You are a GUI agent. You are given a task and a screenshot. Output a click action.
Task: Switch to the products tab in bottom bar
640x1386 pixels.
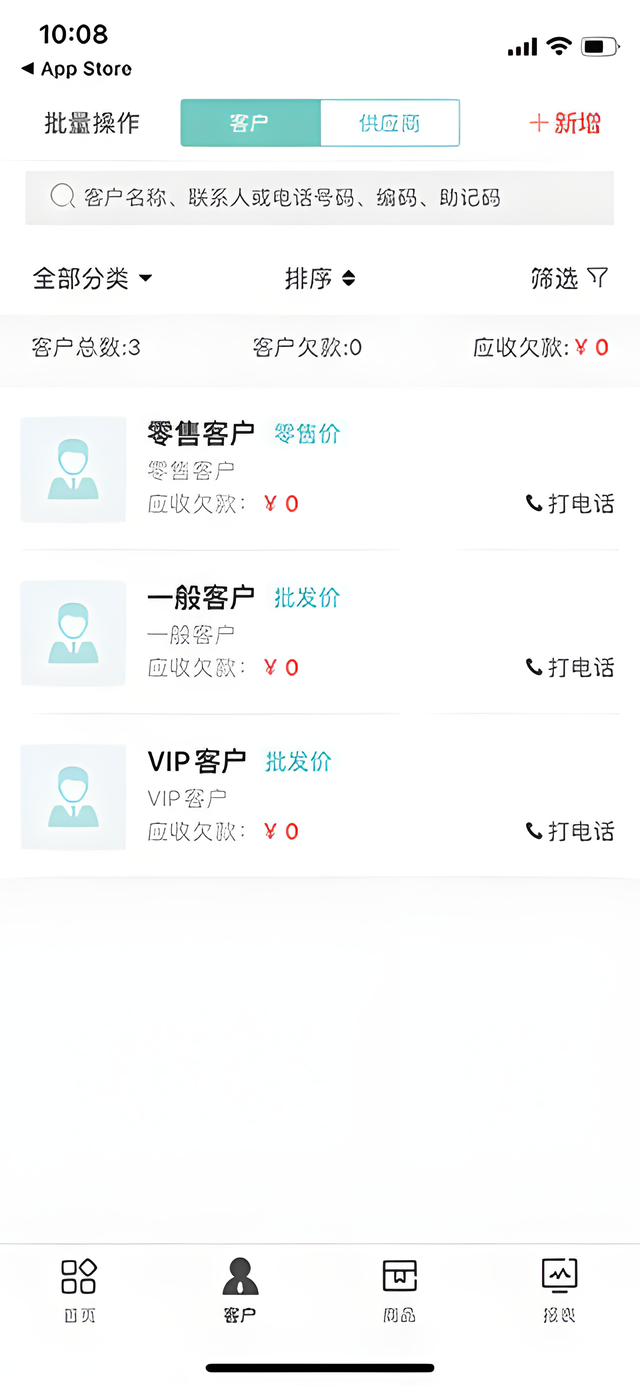[x=399, y=1290]
